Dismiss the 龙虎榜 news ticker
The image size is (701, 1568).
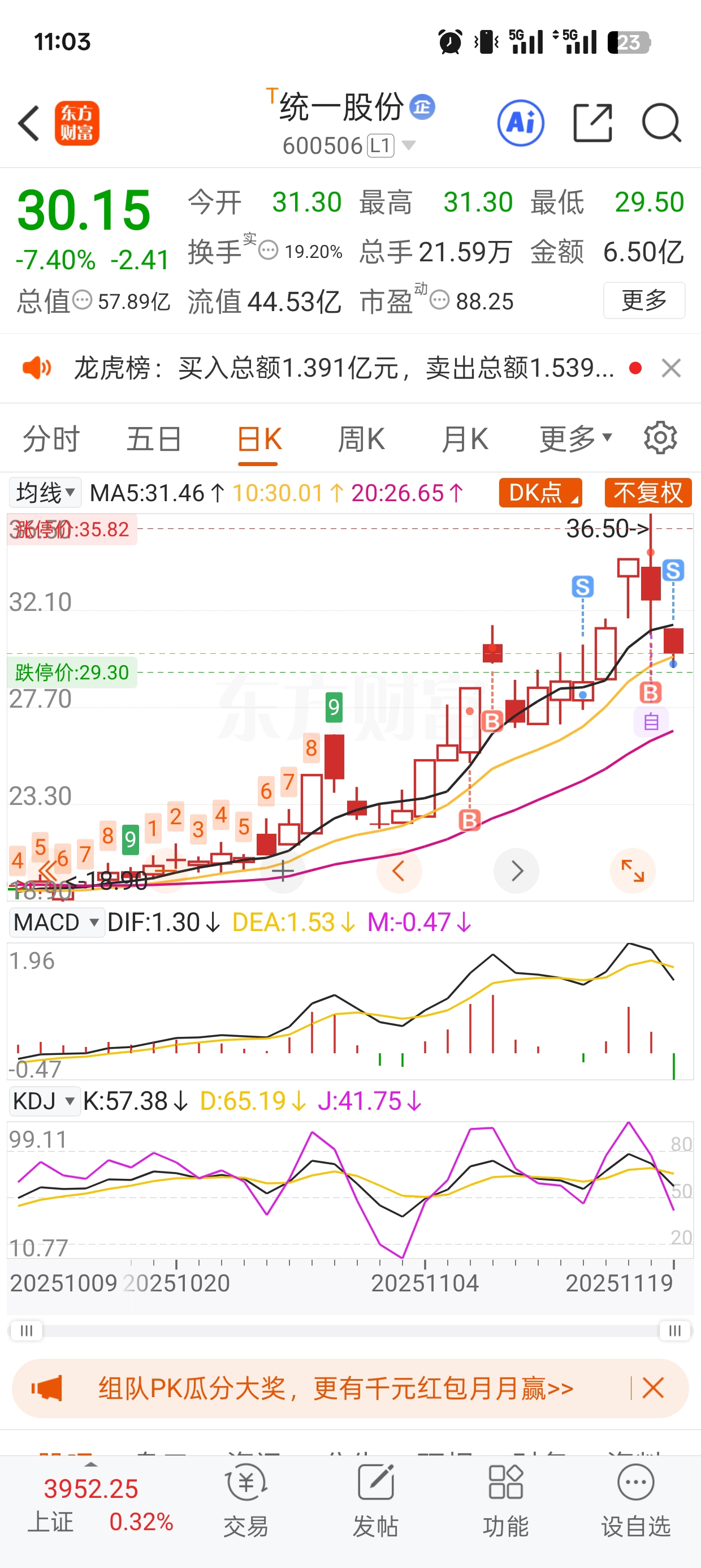pos(671,368)
